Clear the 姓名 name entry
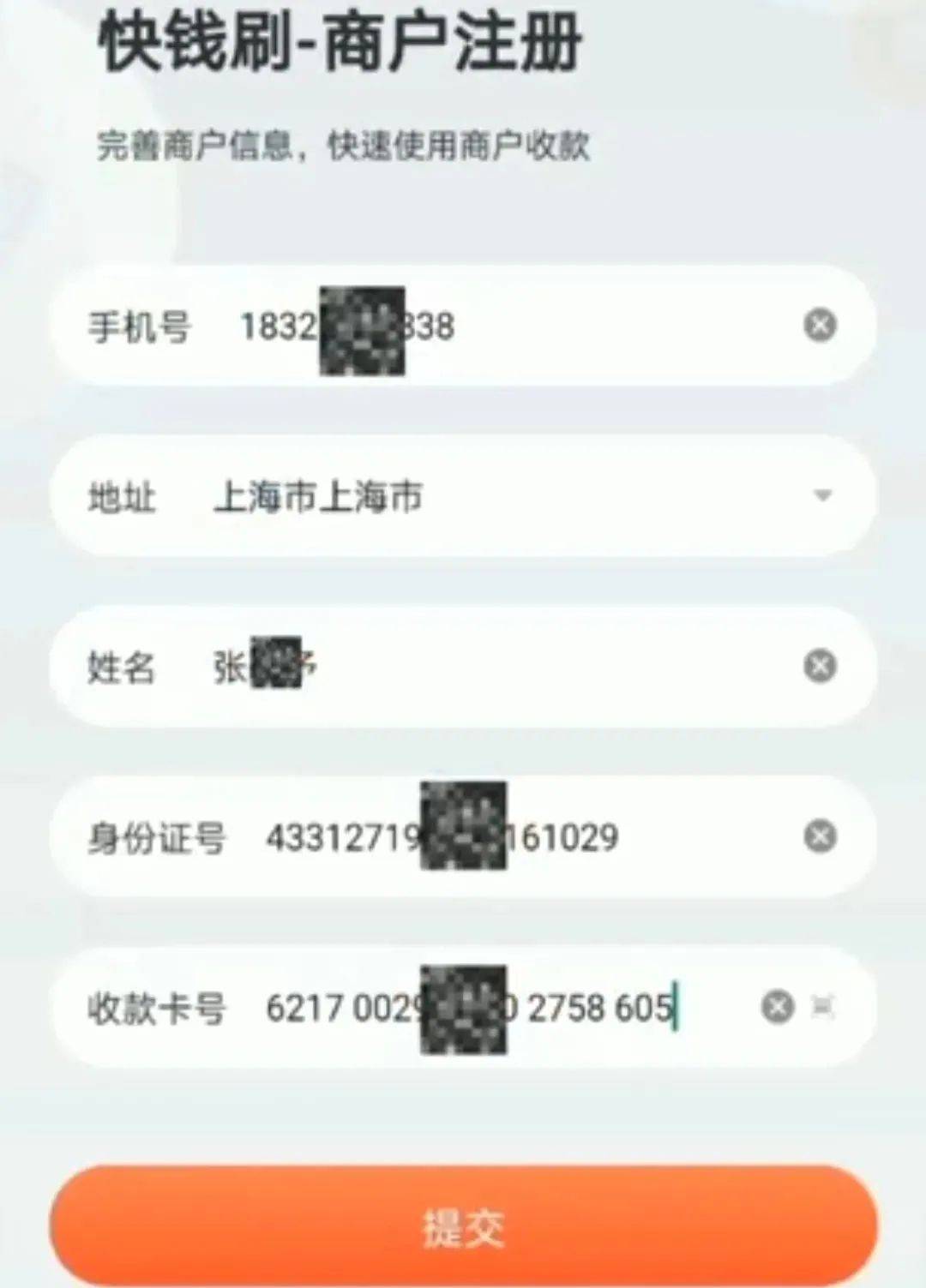The image size is (926, 1288). click(x=820, y=665)
